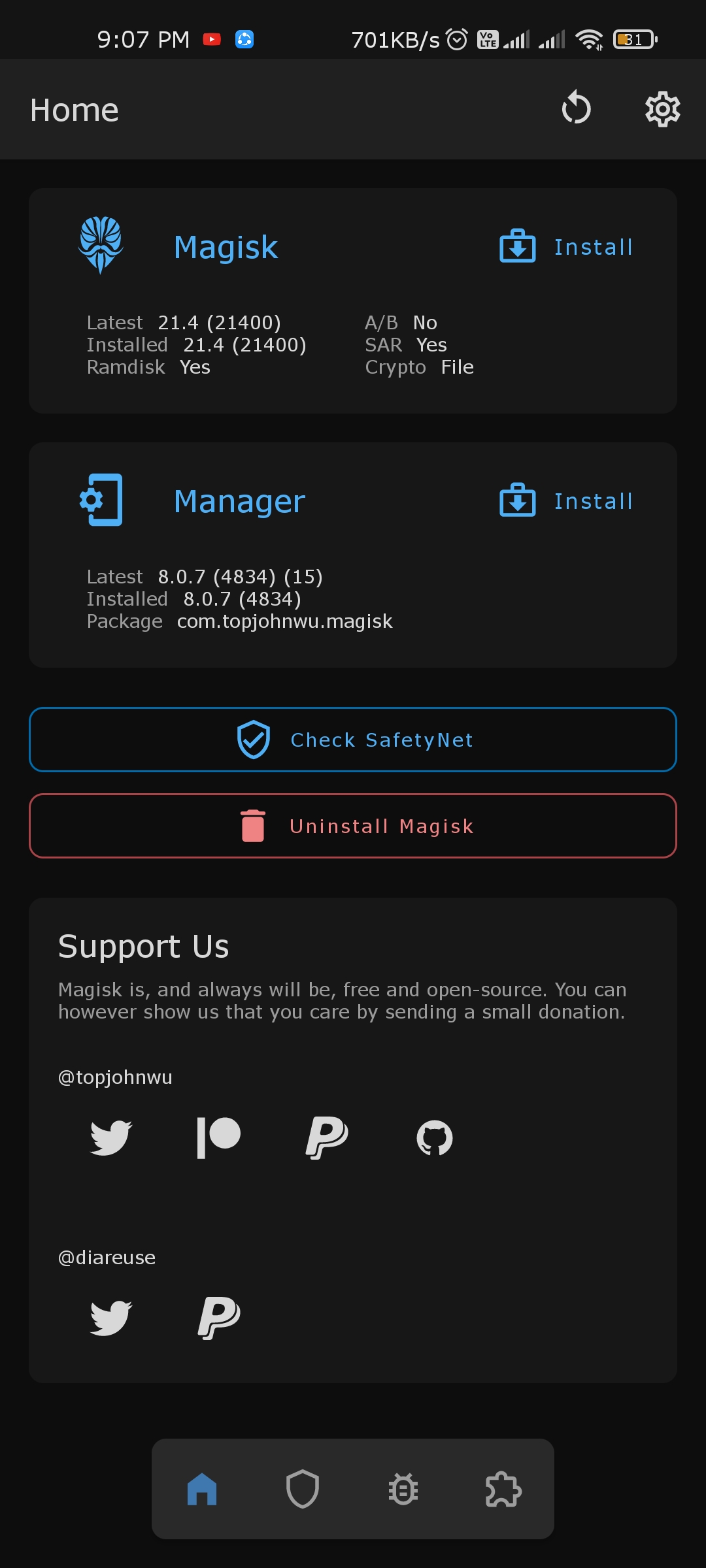The image size is (706, 1568).
Task: Switch to the Home tab
Action: (202, 1490)
